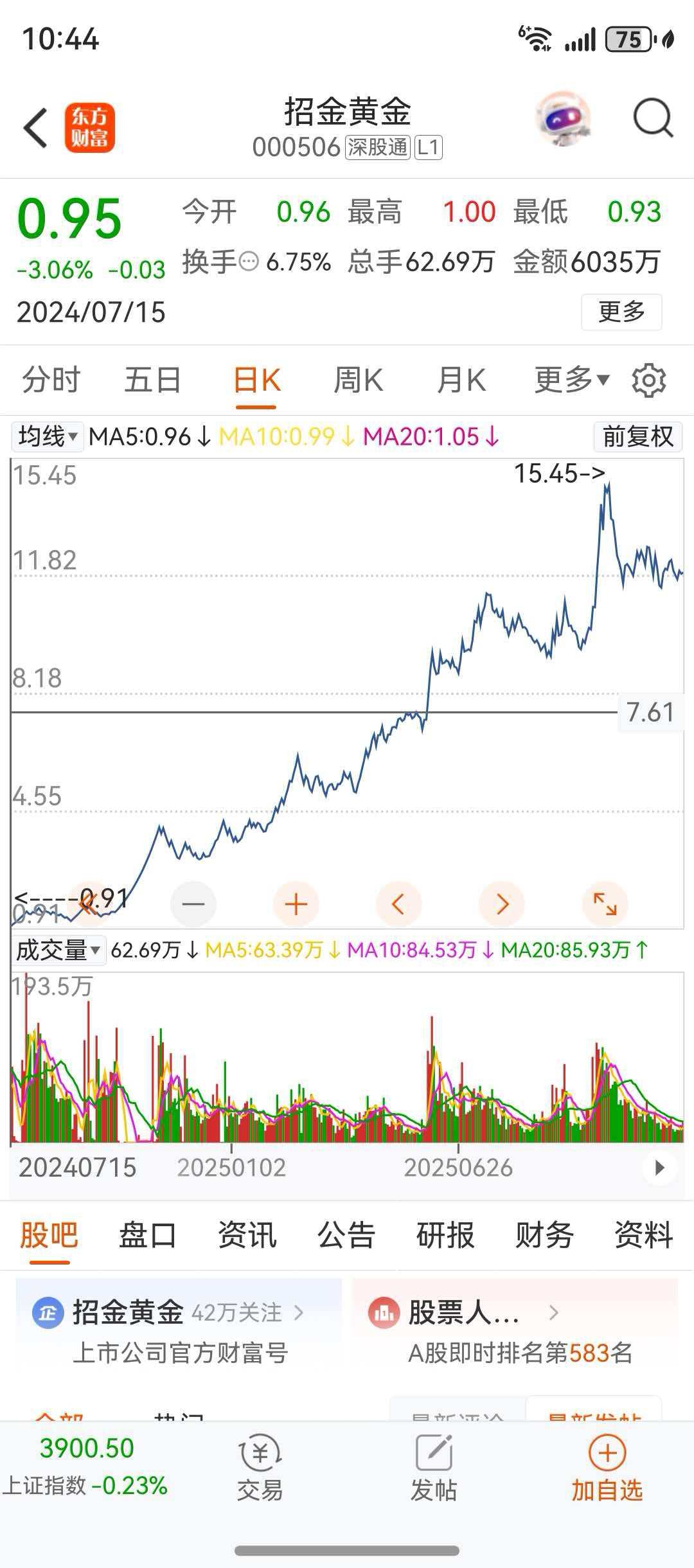Go back using the top arrow
The height and width of the screenshot is (1568, 694).
[36, 128]
